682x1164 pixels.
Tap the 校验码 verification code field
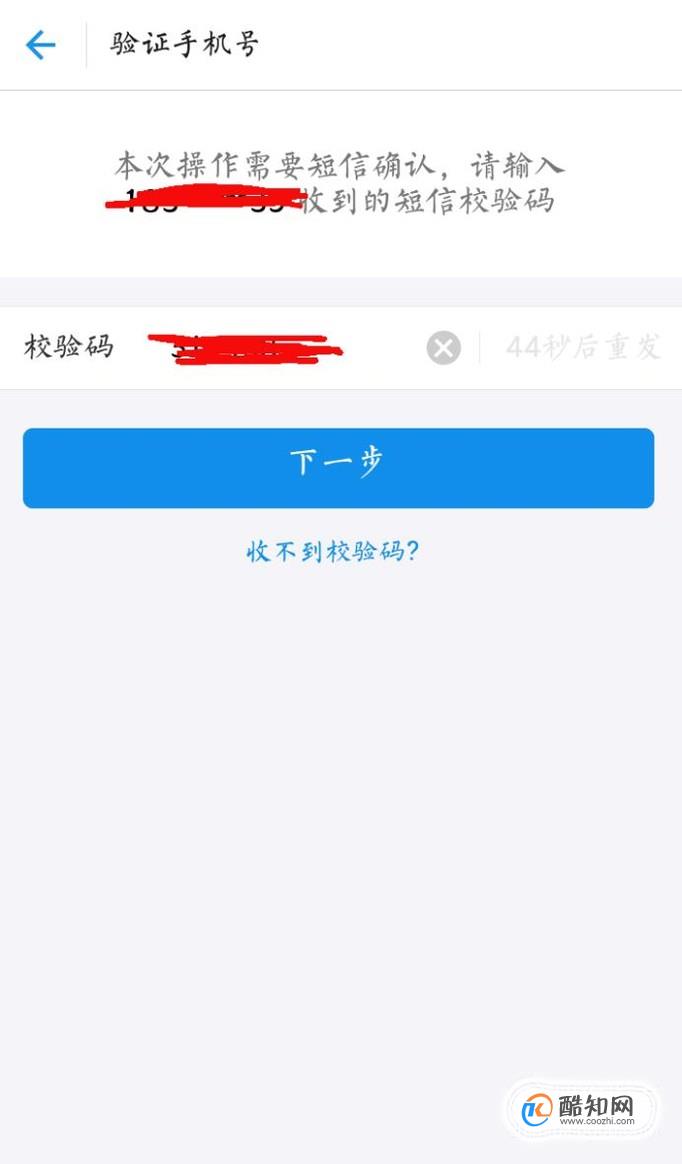click(282, 347)
